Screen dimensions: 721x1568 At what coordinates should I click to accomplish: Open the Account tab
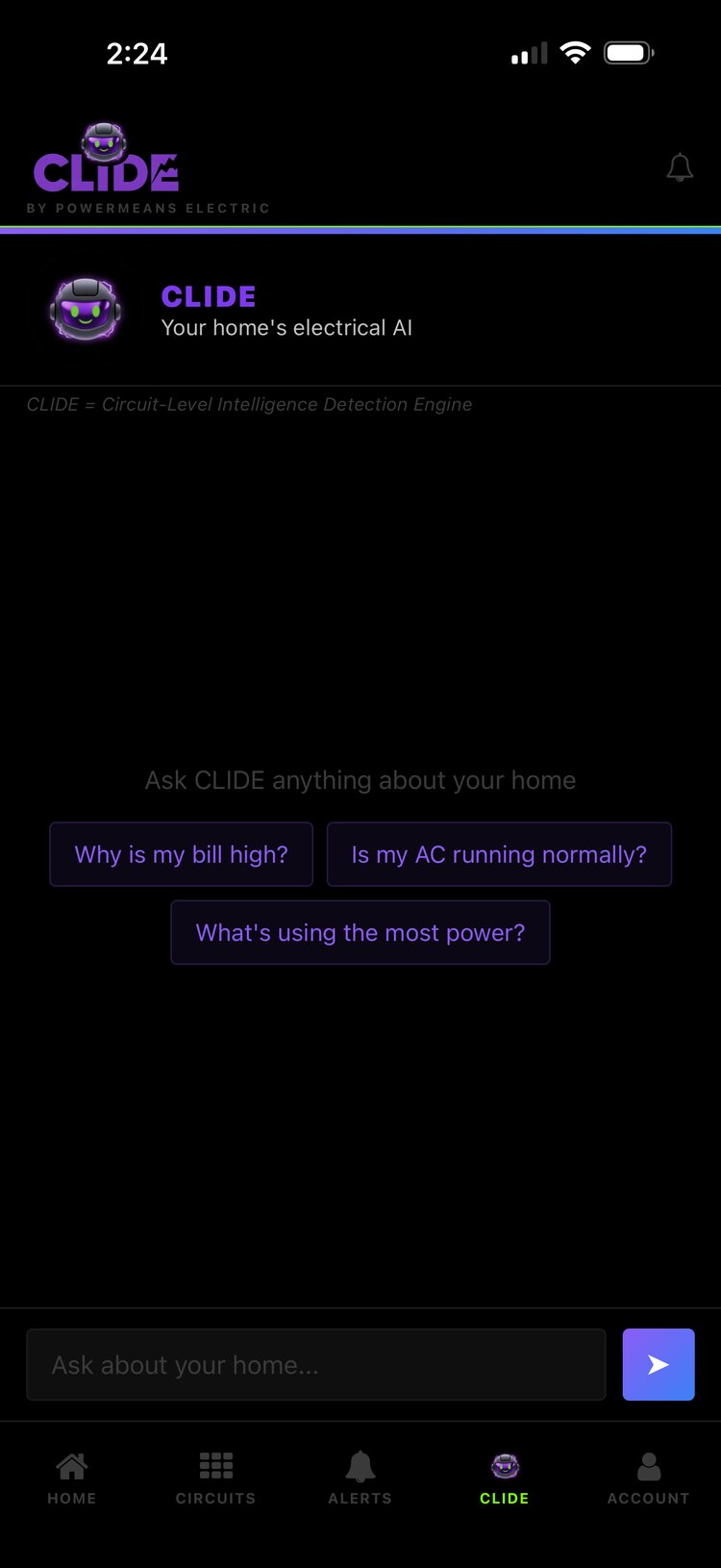(x=649, y=1479)
